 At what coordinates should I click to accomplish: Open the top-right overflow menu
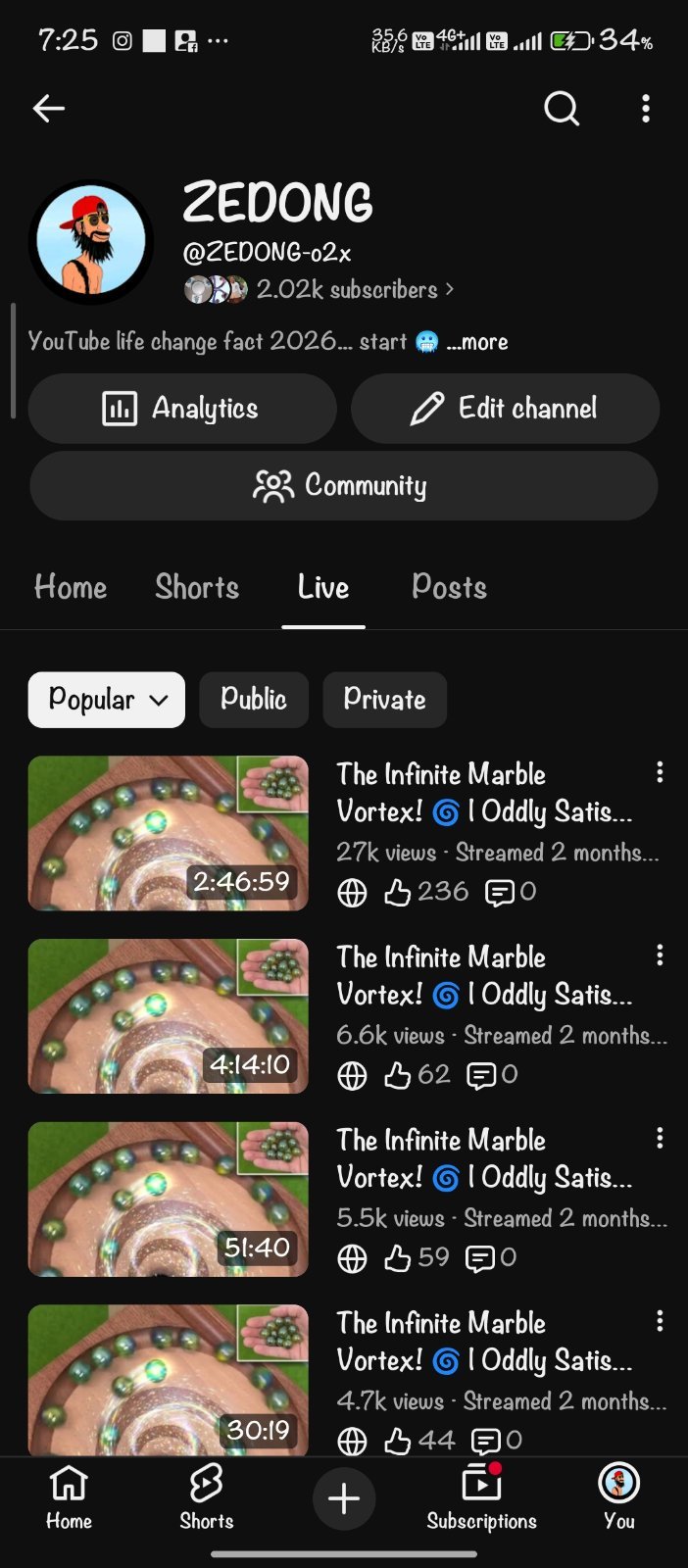[x=645, y=109]
